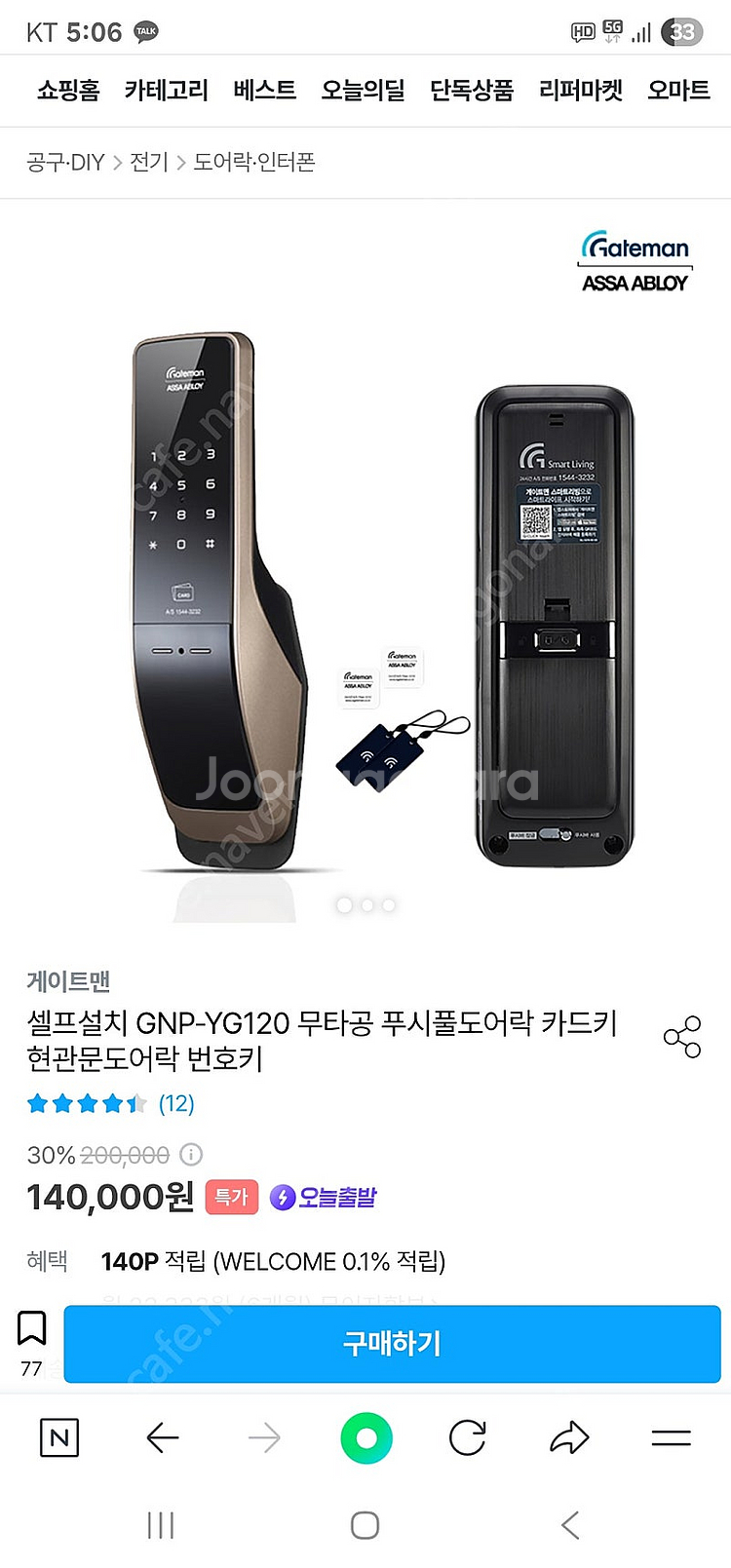Share this door lock product
Image resolution: width=731 pixels, height=1568 pixels.
coord(682,1037)
